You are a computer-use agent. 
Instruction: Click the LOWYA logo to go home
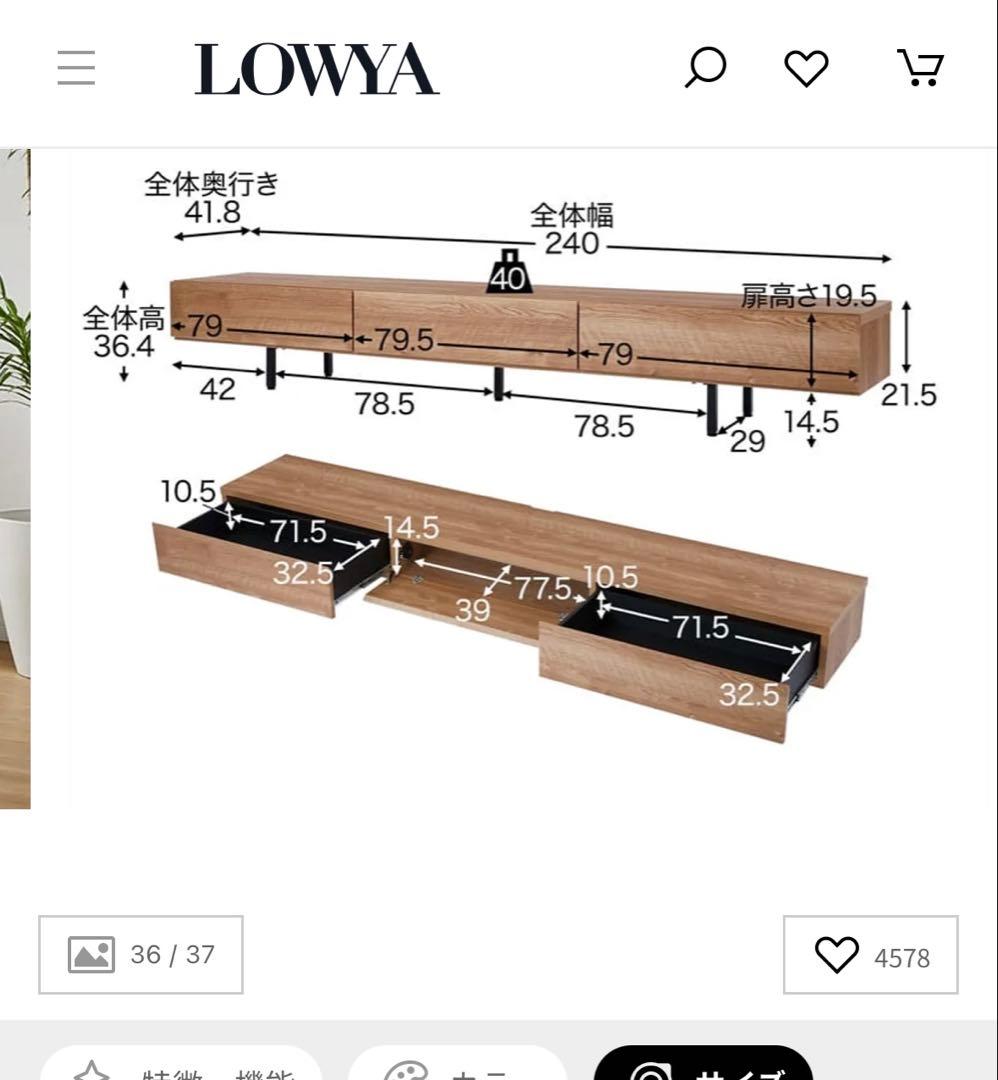tap(314, 66)
